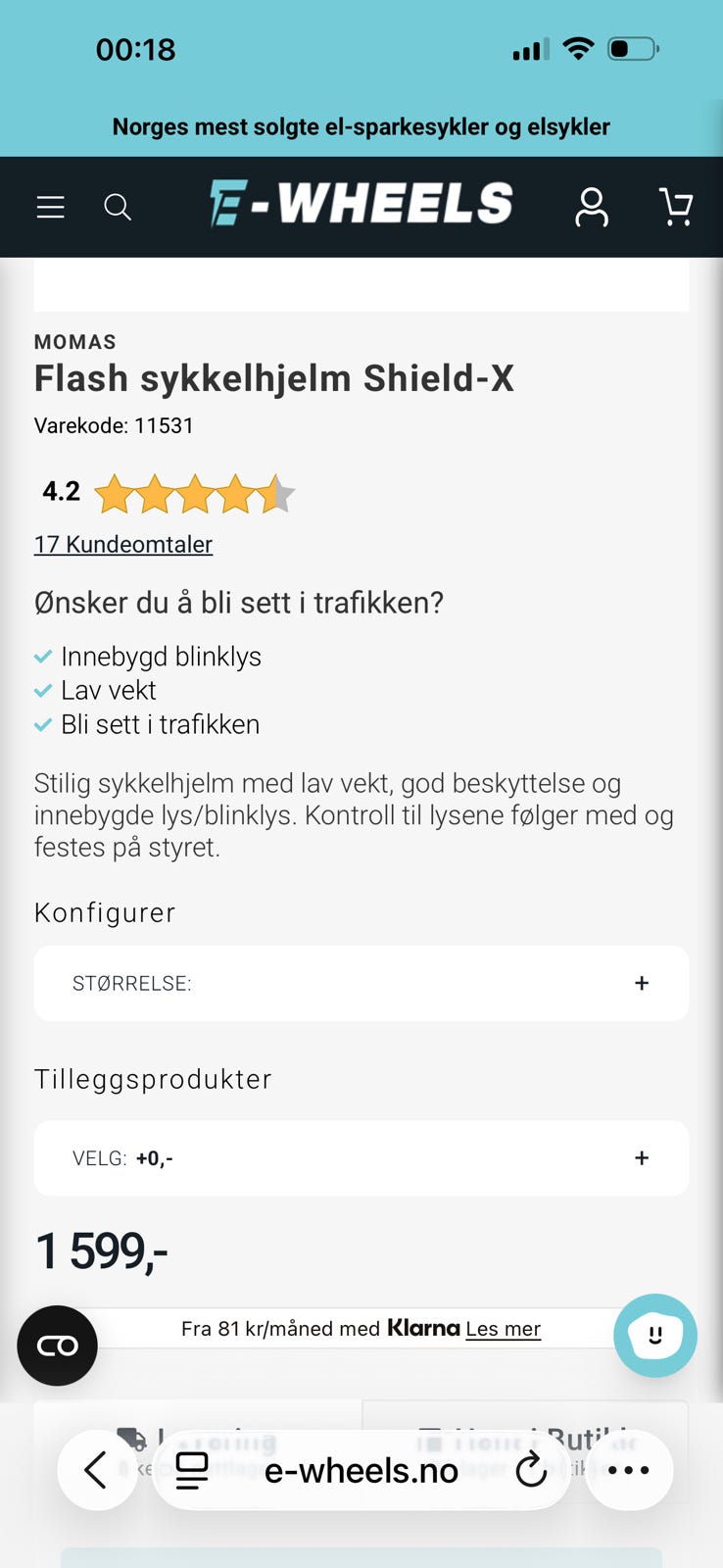723x1568 pixels.
Task: Open the search icon in header
Action: pyautogui.click(x=118, y=207)
